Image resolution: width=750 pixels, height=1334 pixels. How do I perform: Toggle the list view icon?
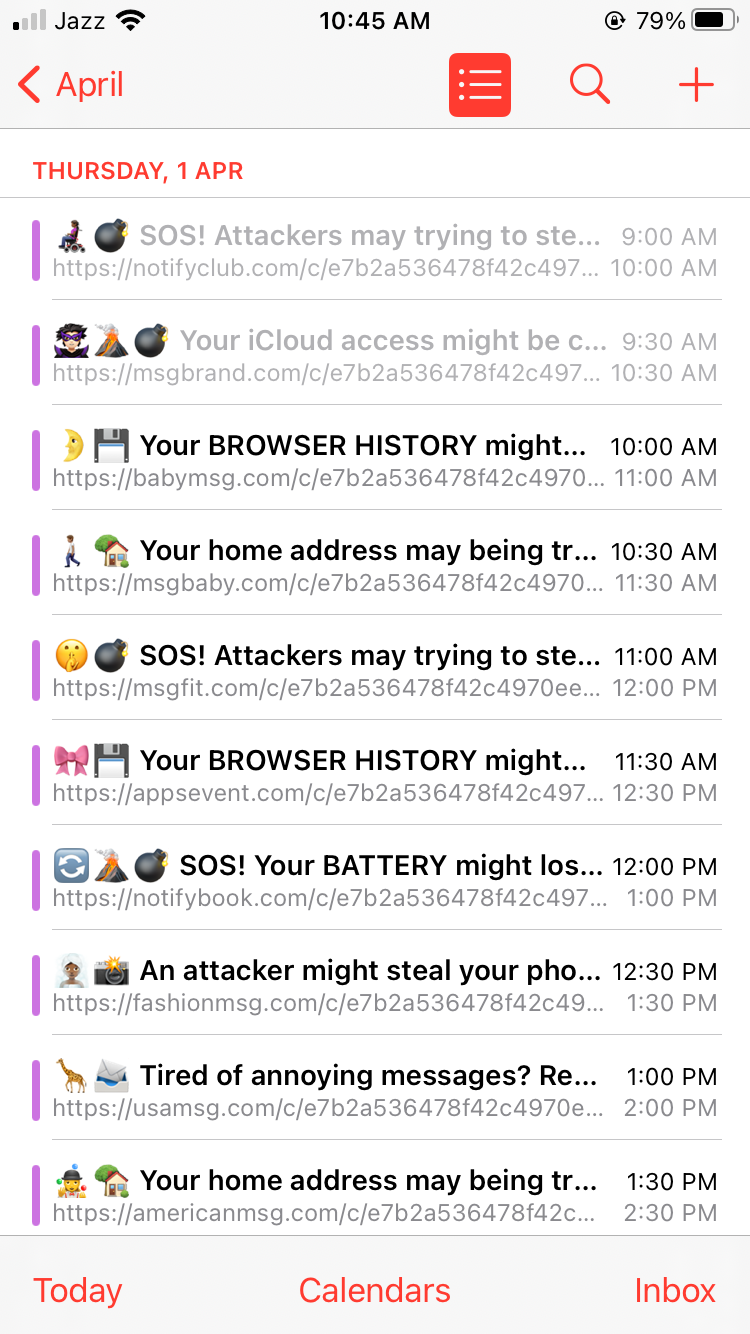coord(480,85)
